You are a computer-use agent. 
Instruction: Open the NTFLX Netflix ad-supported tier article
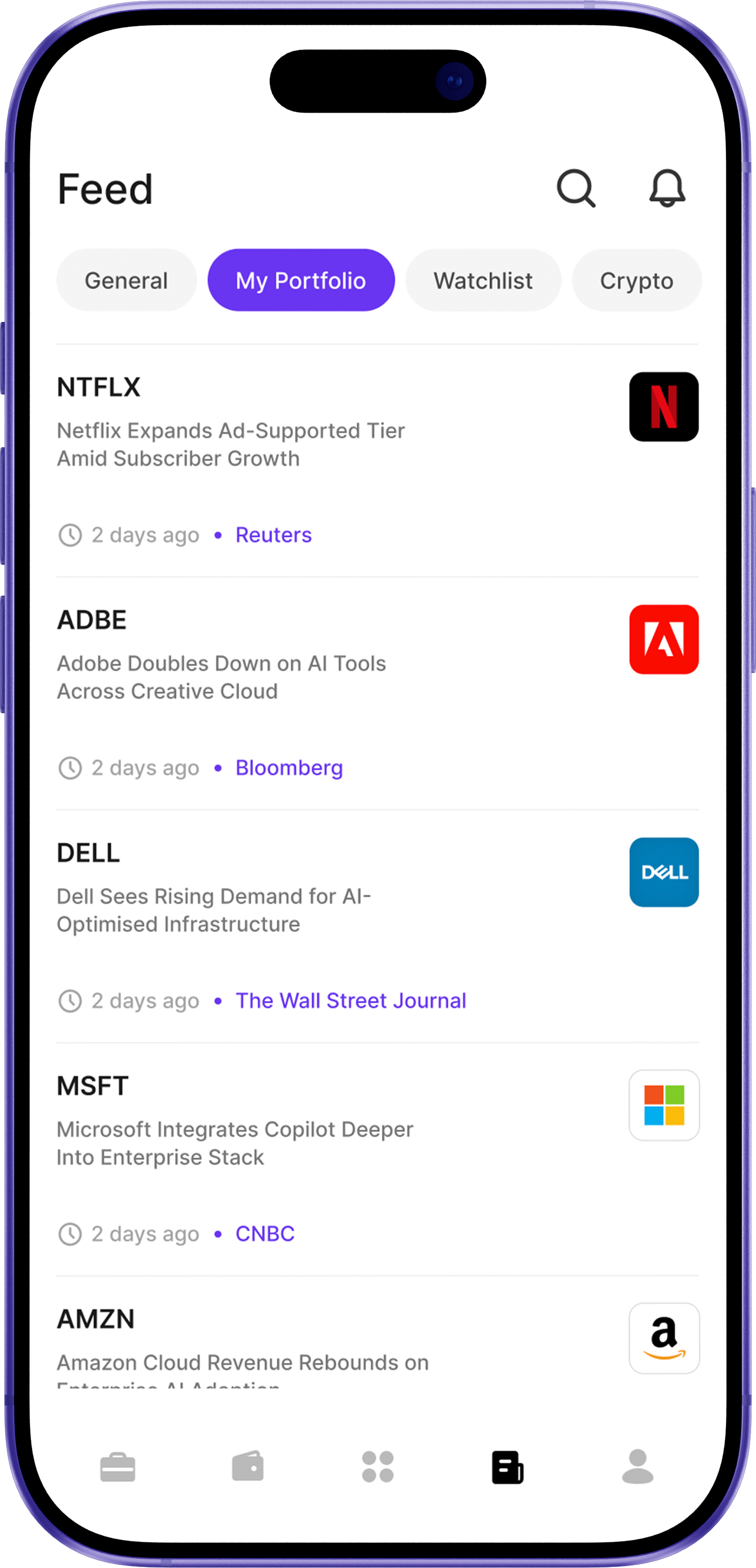[232, 444]
